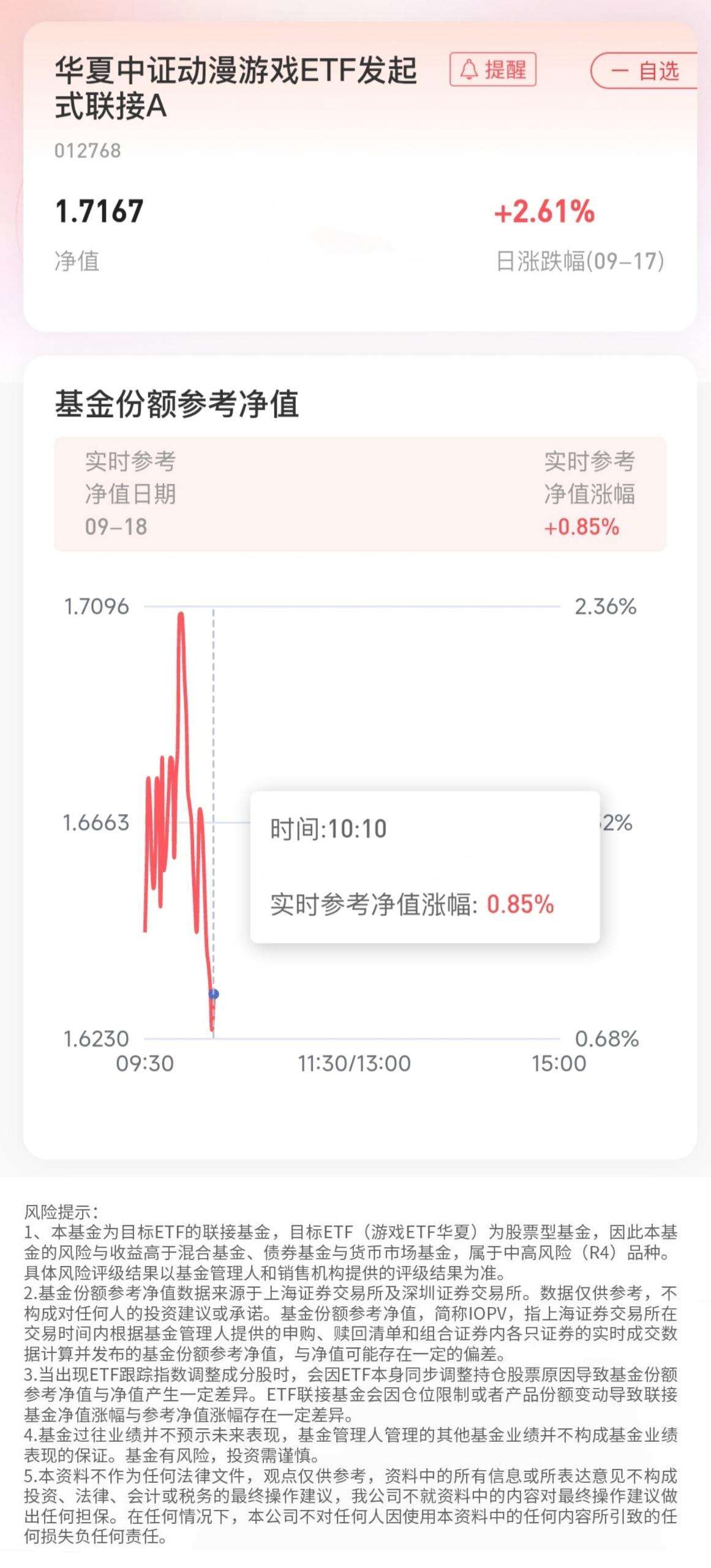Select the 提醒 reminder button
Screen dimensions: 711x1568
pos(493,70)
